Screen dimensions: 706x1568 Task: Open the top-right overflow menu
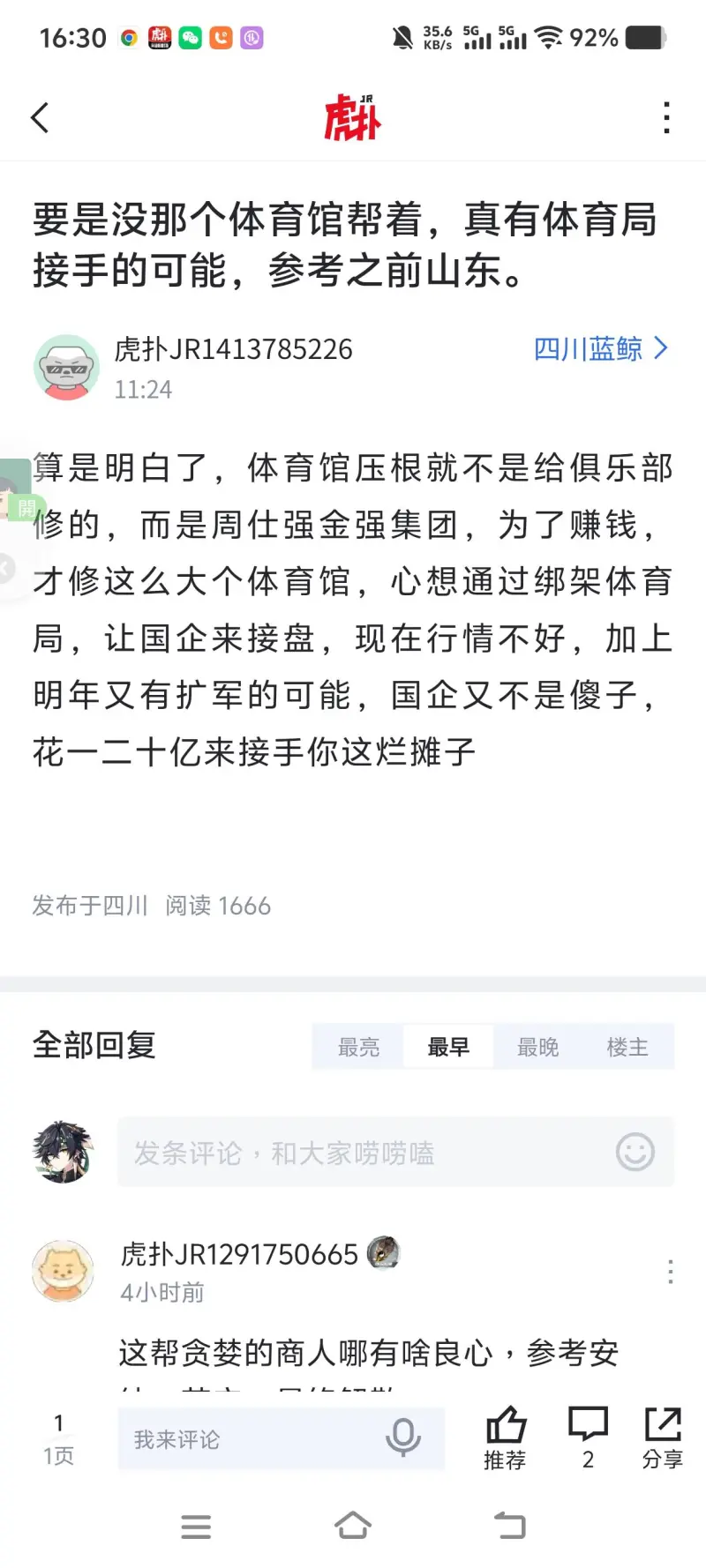point(666,118)
